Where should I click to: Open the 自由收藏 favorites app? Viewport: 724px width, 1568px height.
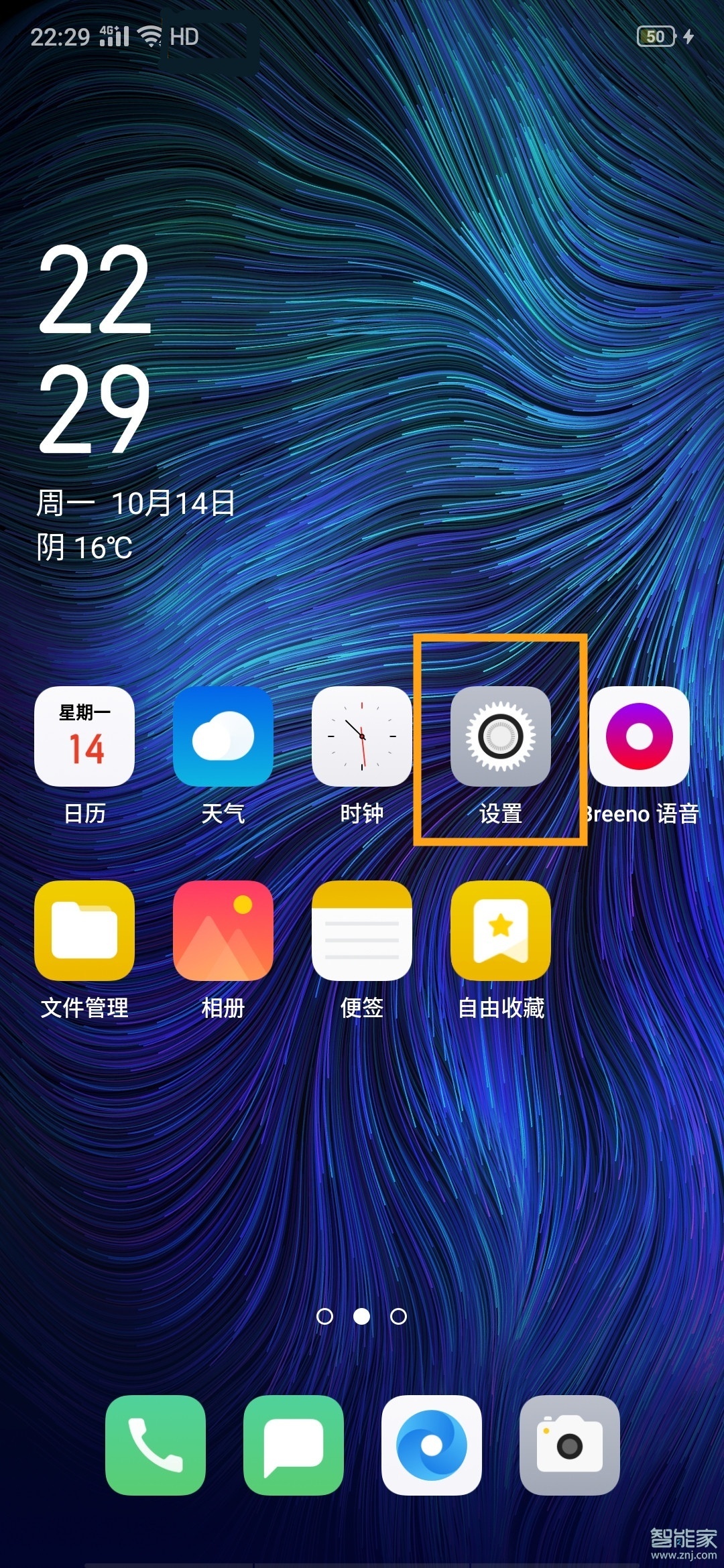pyautogui.click(x=501, y=931)
